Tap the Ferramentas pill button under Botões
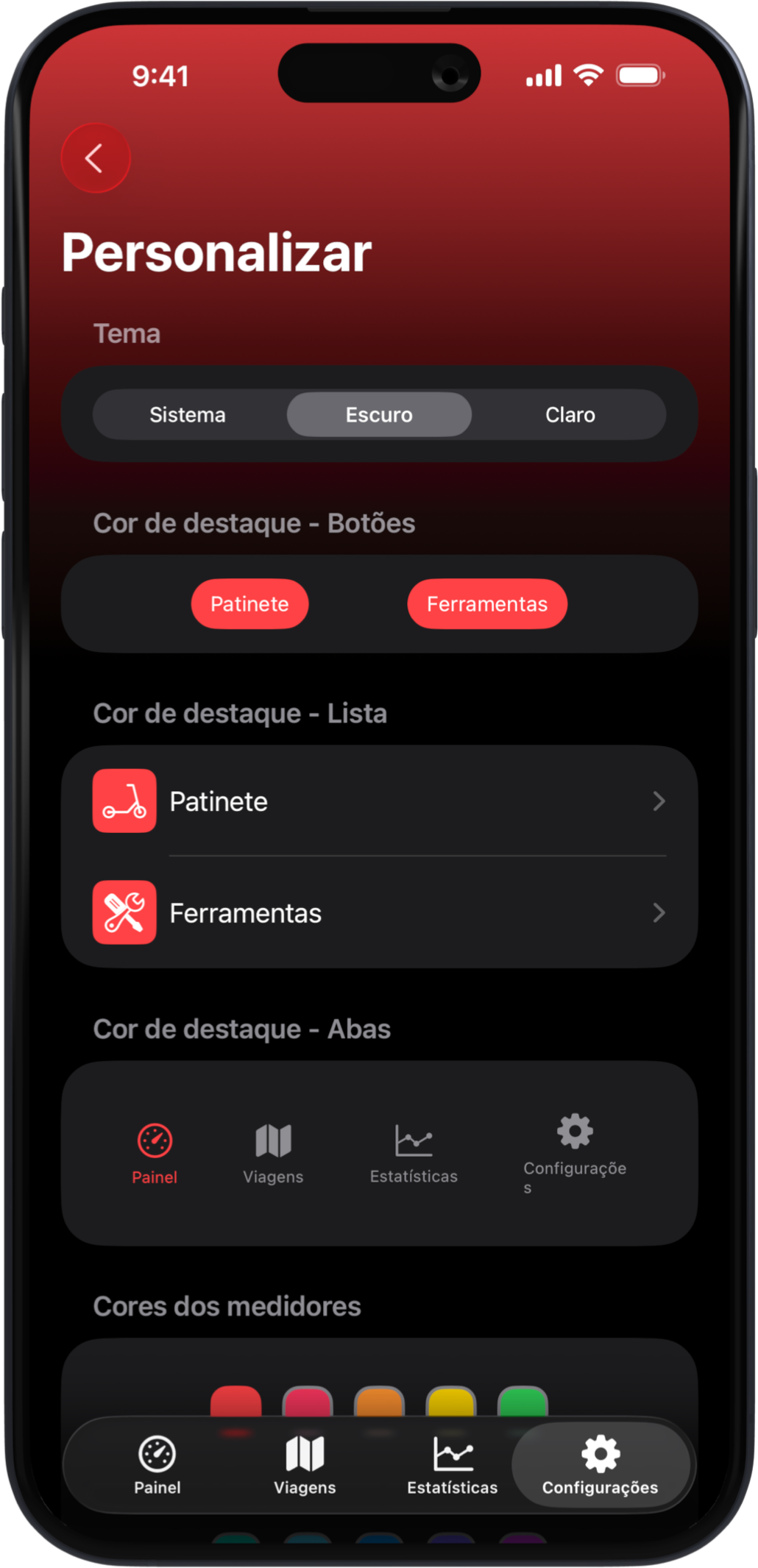This screenshot has height=1568, width=758. pyautogui.click(x=487, y=604)
